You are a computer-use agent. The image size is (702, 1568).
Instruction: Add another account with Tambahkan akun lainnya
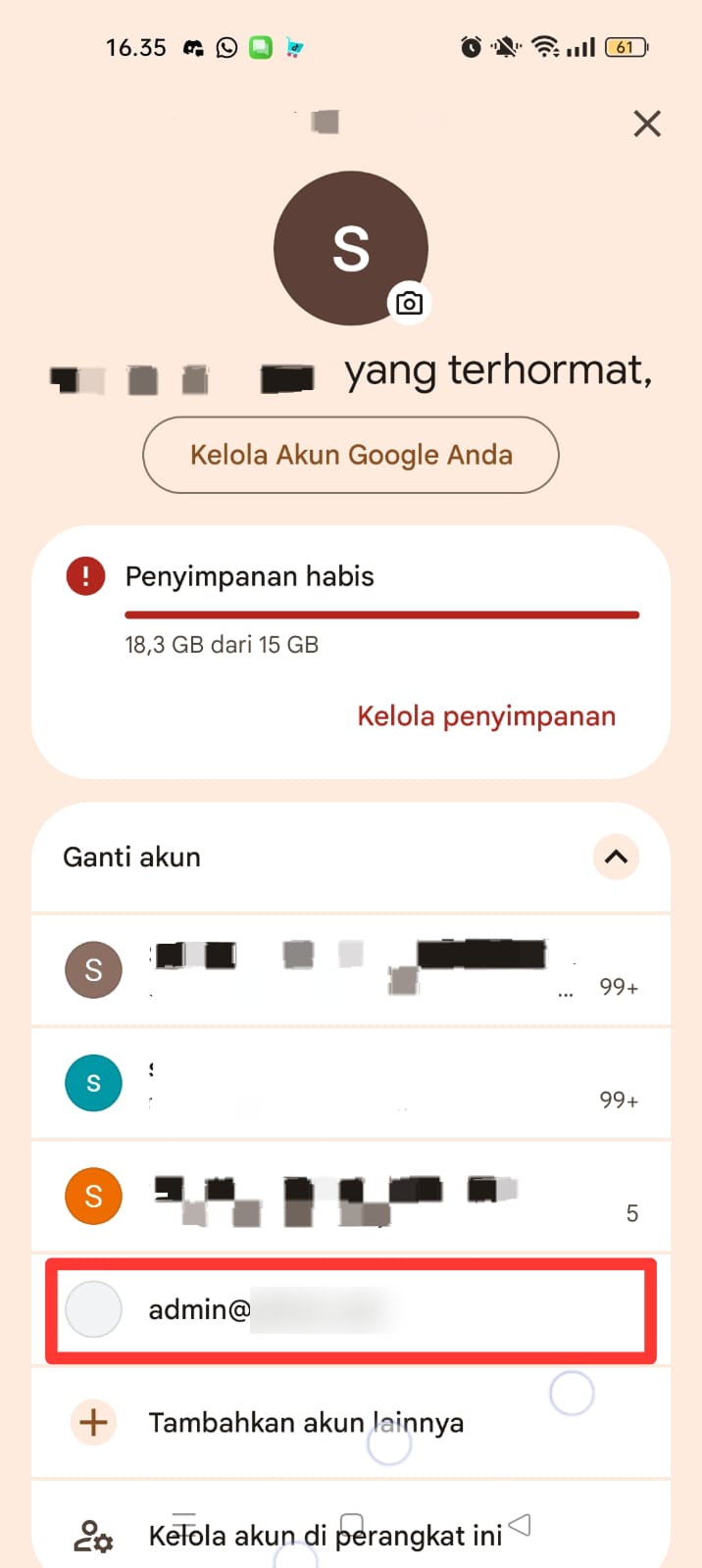pos(306,1422)
